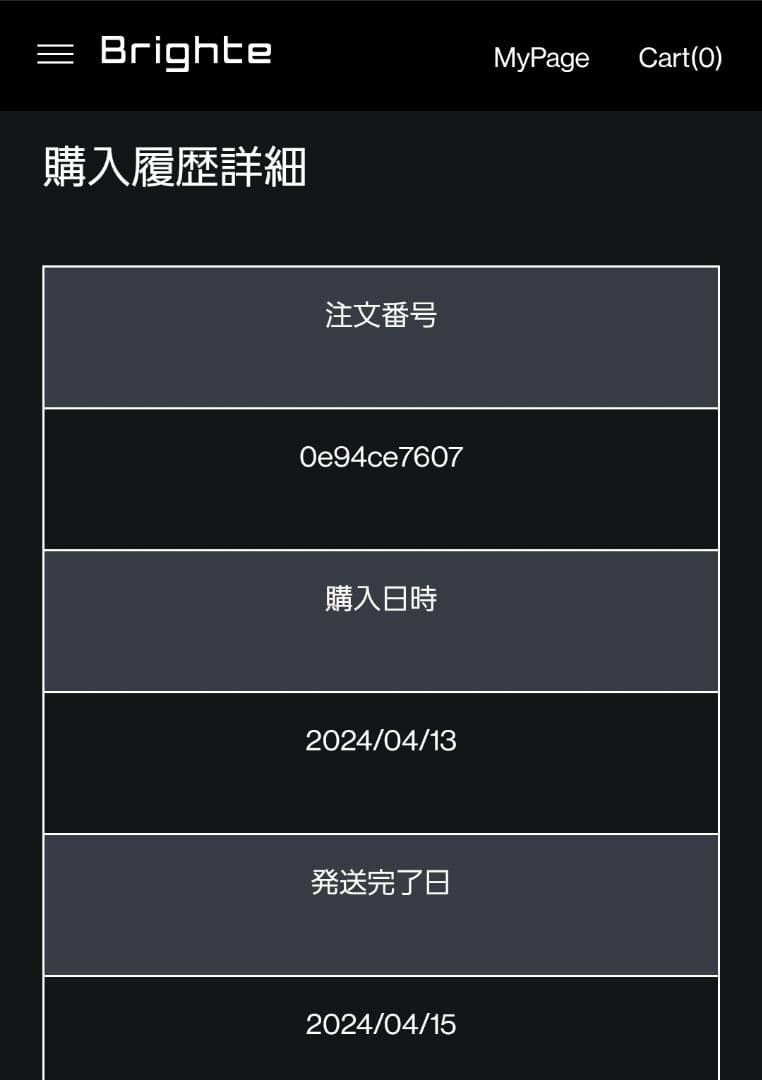View the shopping cart
The image size is (762, 1080).
(x=680, y=58)
